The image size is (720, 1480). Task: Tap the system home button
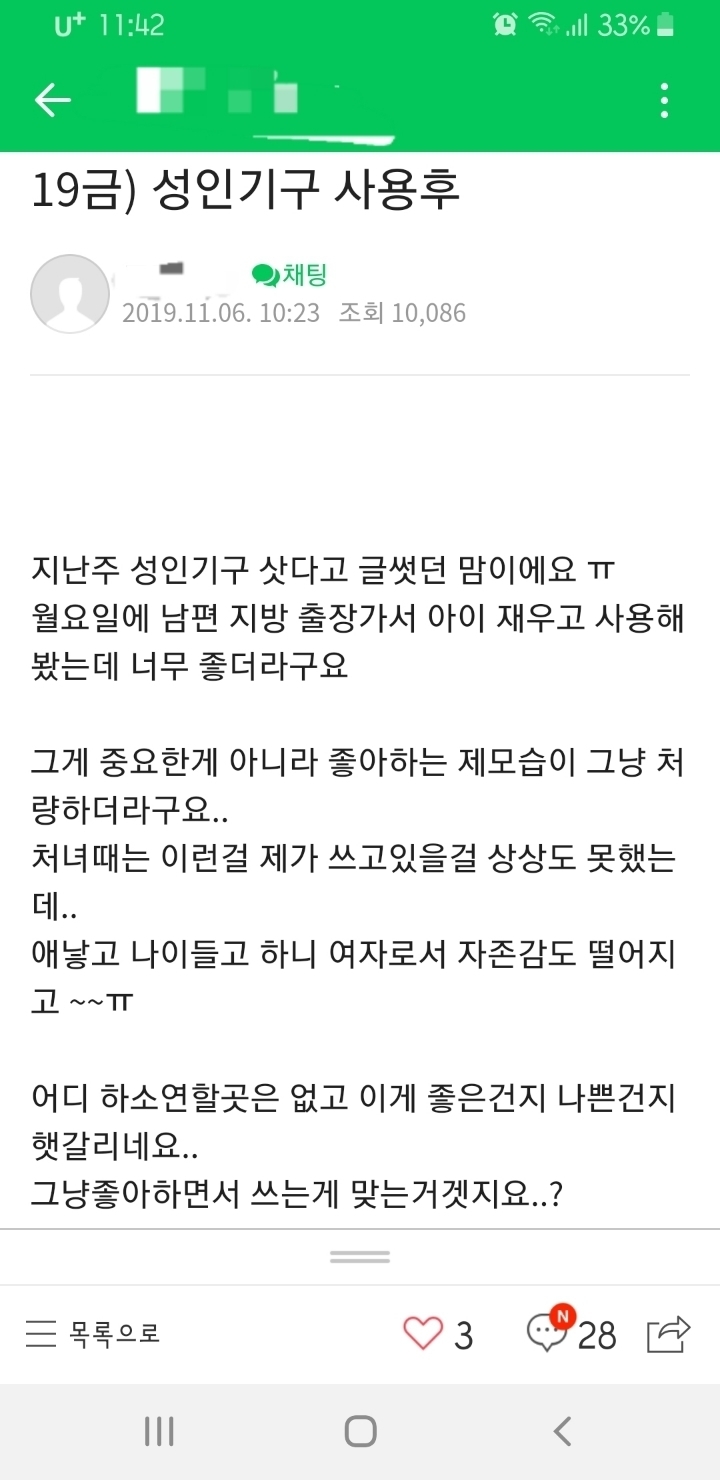tap(360, 1431)
